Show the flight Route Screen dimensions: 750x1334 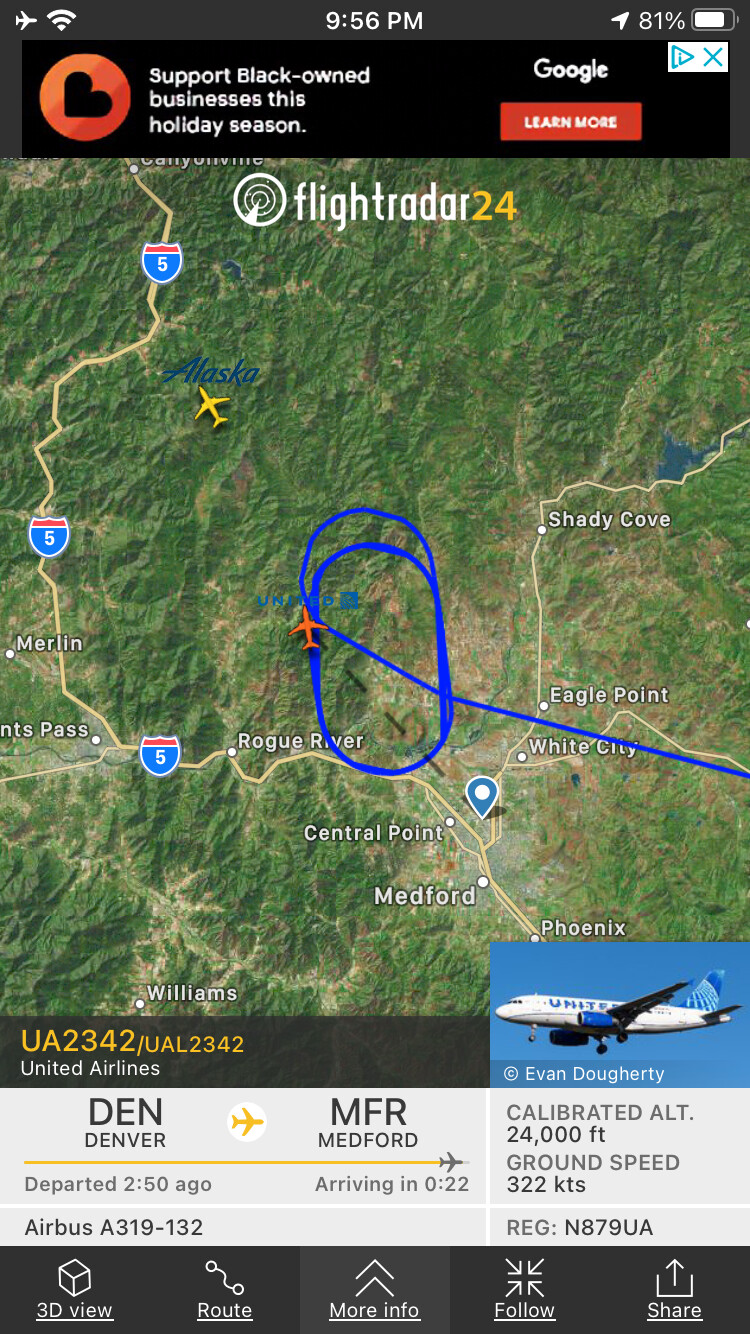[225, 1289]
